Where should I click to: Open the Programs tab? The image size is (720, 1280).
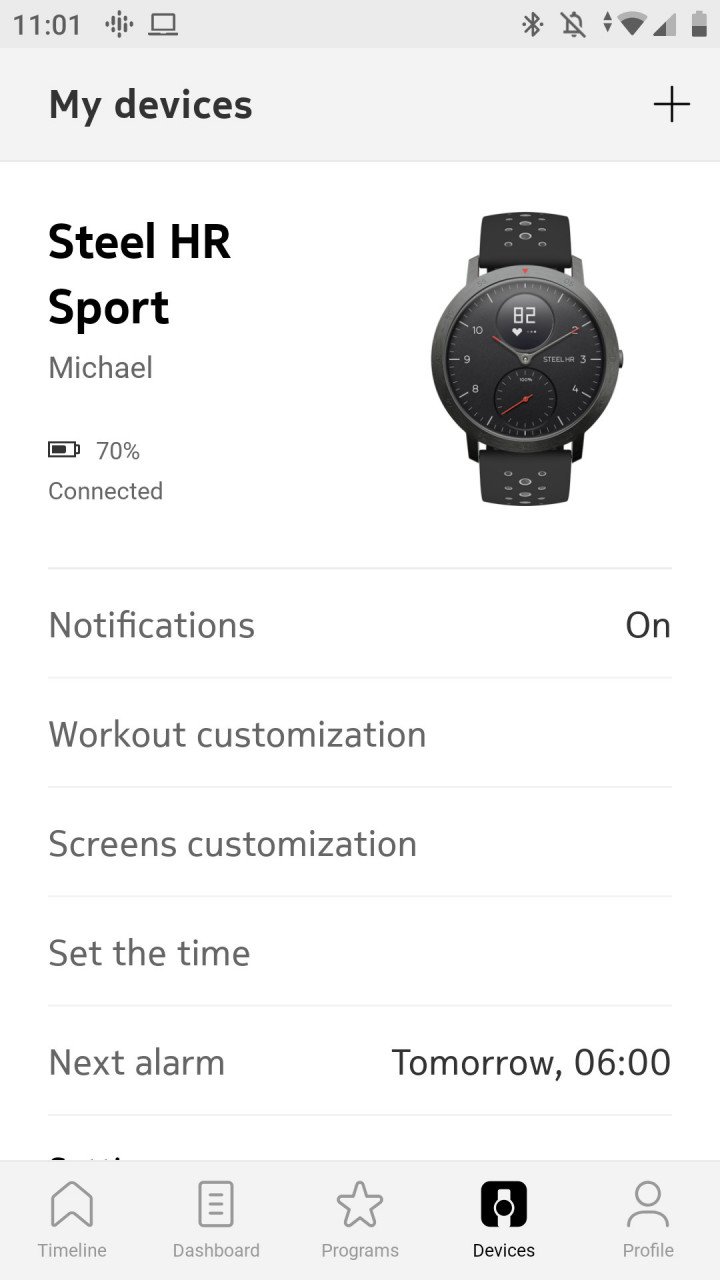[360, 1220]
